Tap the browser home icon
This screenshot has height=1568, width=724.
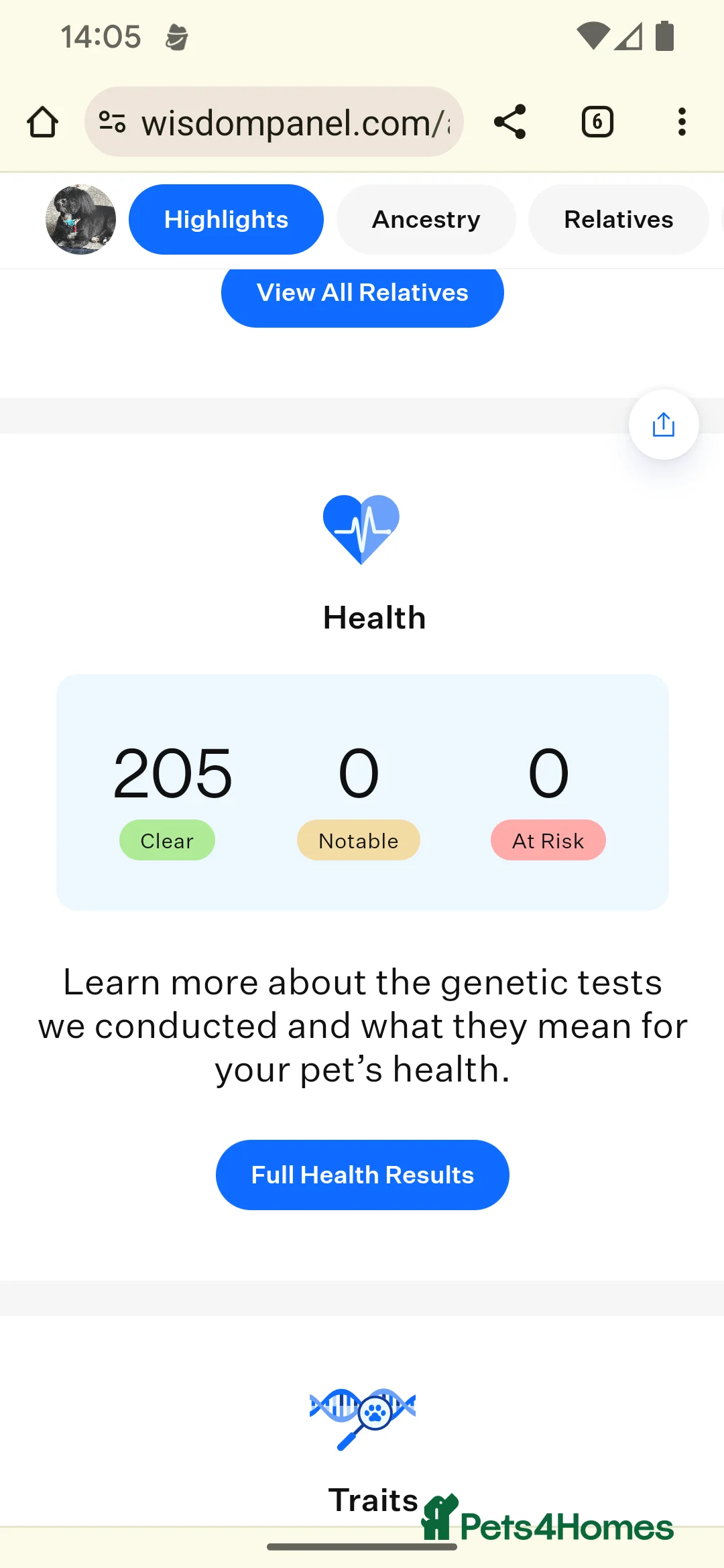click(x=42, y=121)
